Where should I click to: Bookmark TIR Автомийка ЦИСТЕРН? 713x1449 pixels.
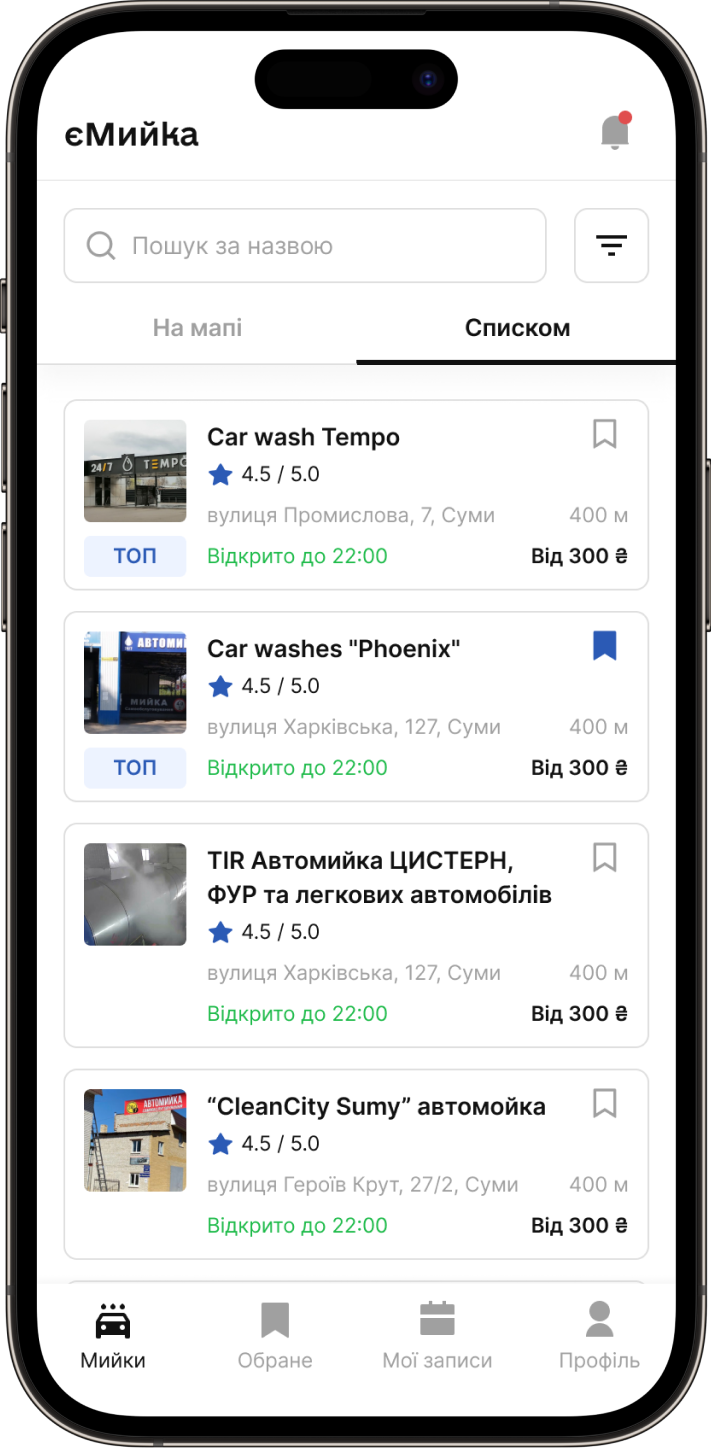point(604,858)
